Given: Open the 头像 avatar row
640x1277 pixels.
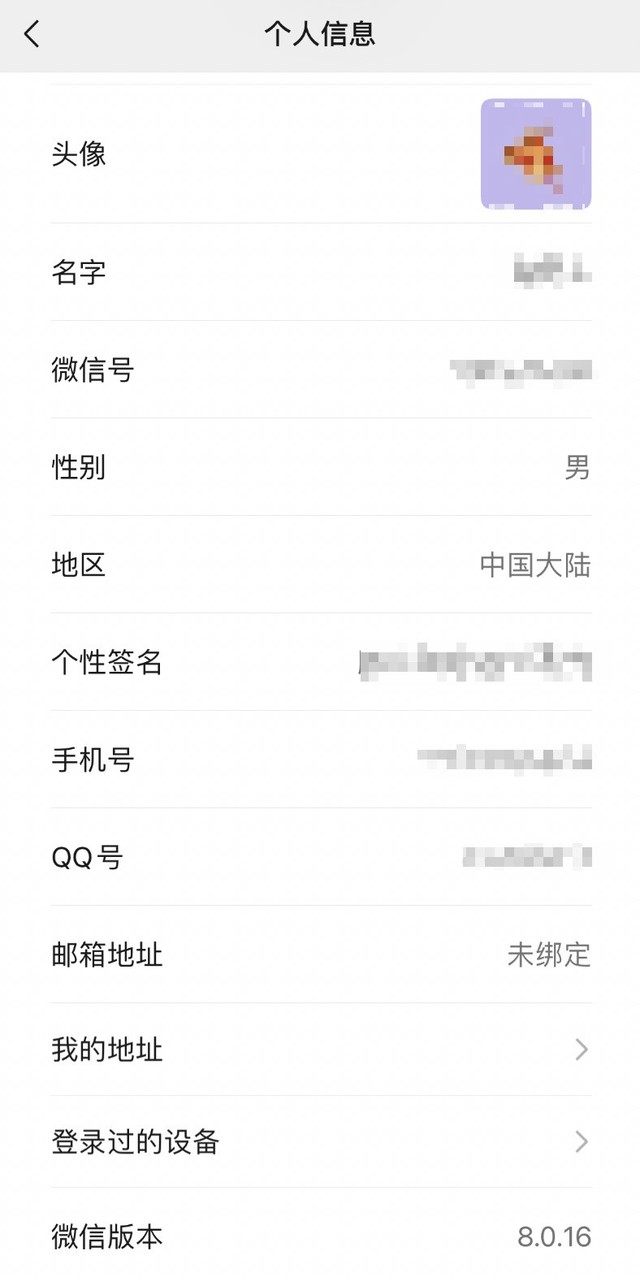Looking at the screenshot, I should click(x=320, y=154).
